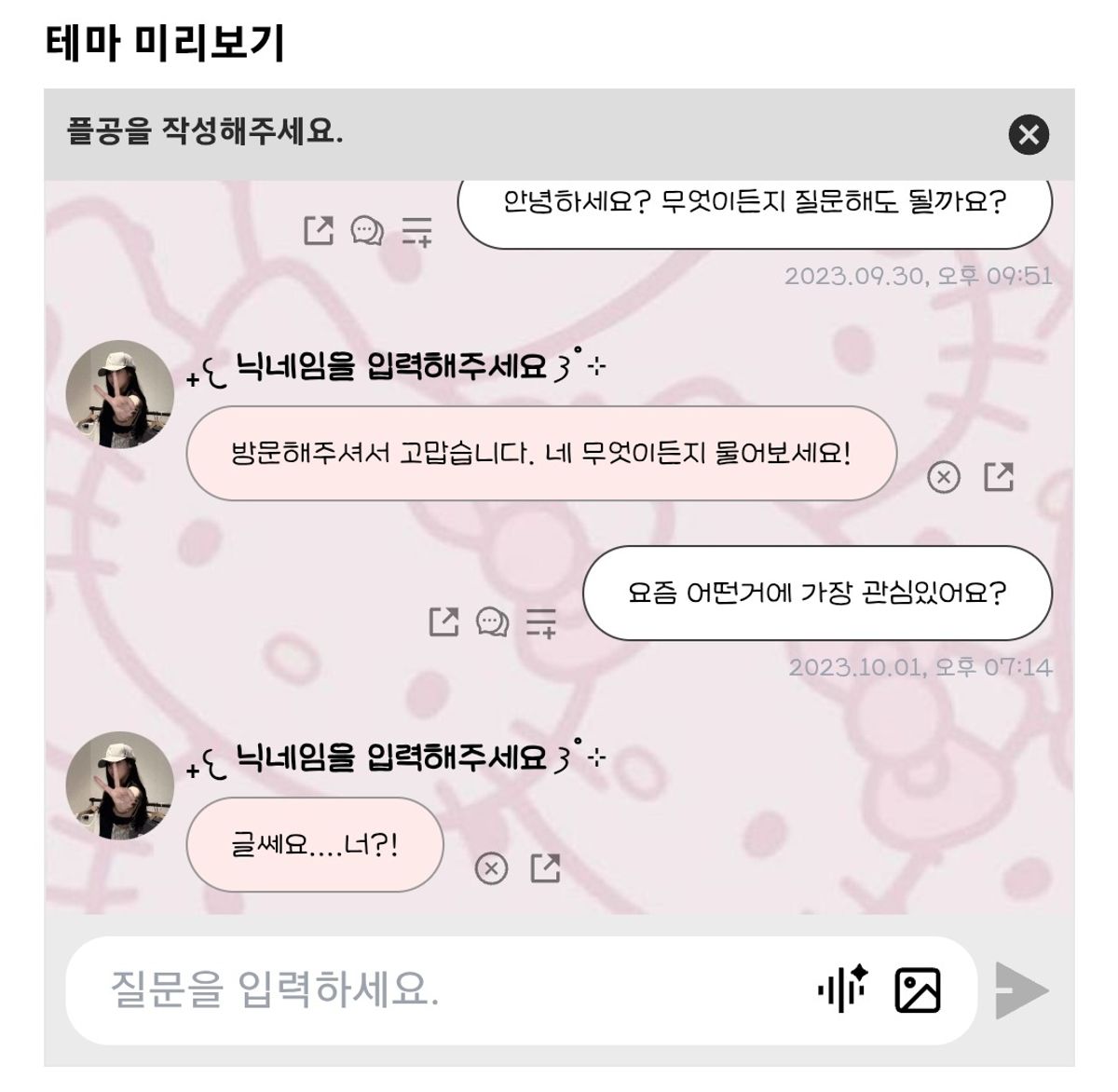Open profile picture above '방문해주셔서 고맙습니다' answer
This screenshot has width=1118, height=1092.
(x=120, y=394)
